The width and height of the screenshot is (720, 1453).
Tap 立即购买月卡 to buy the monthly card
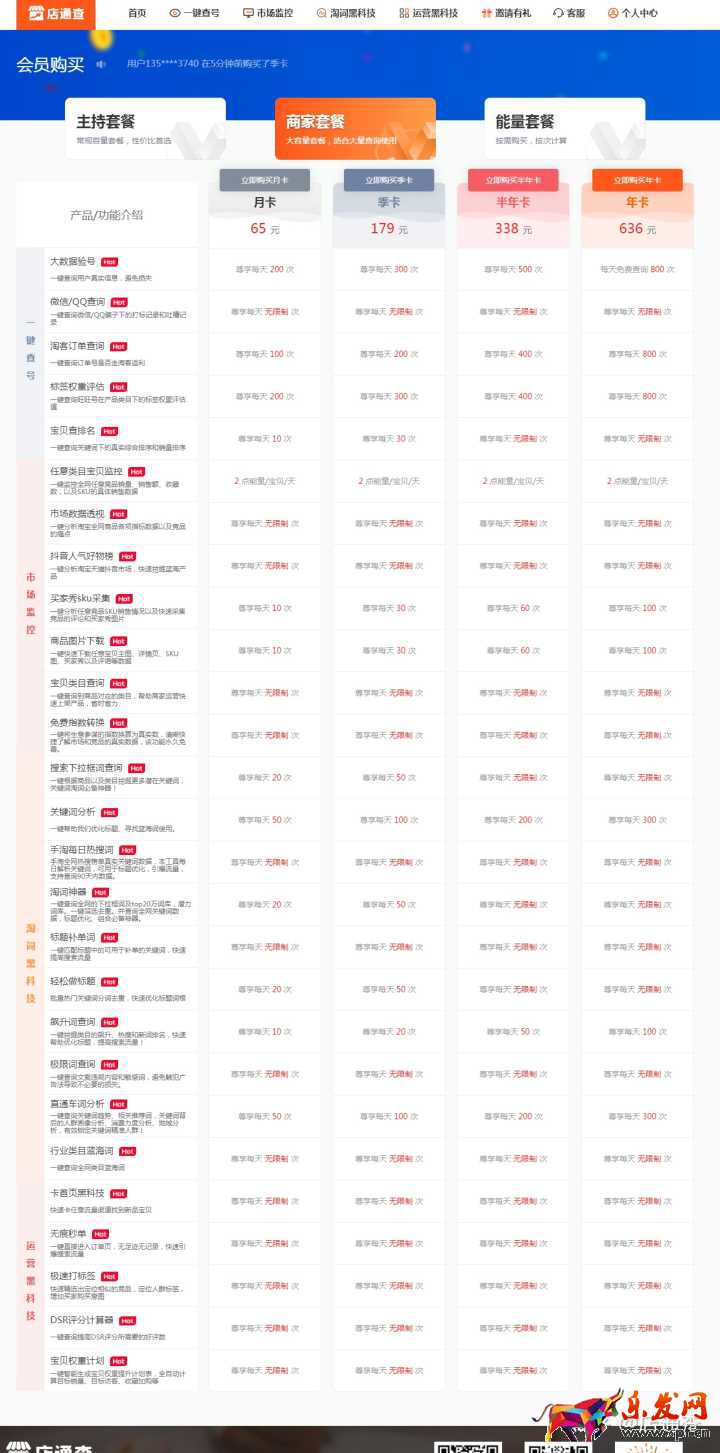coord(265,180)
